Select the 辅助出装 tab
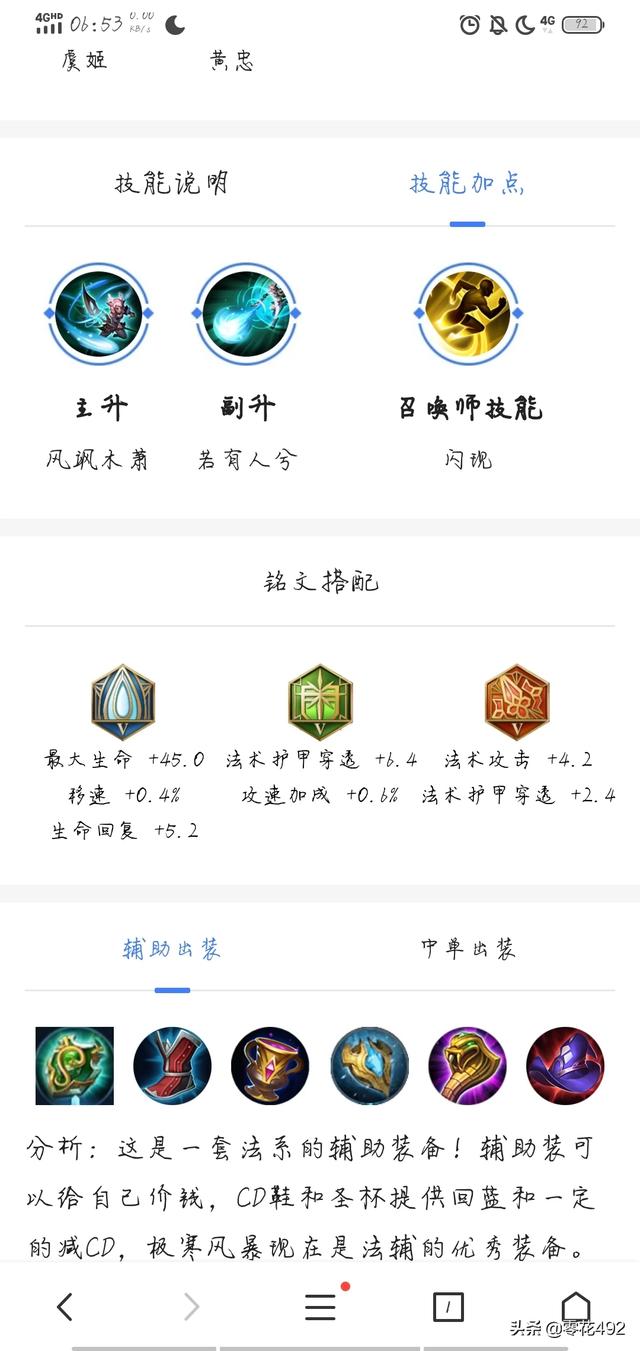 pyautogui.click(x=172, y=949)
